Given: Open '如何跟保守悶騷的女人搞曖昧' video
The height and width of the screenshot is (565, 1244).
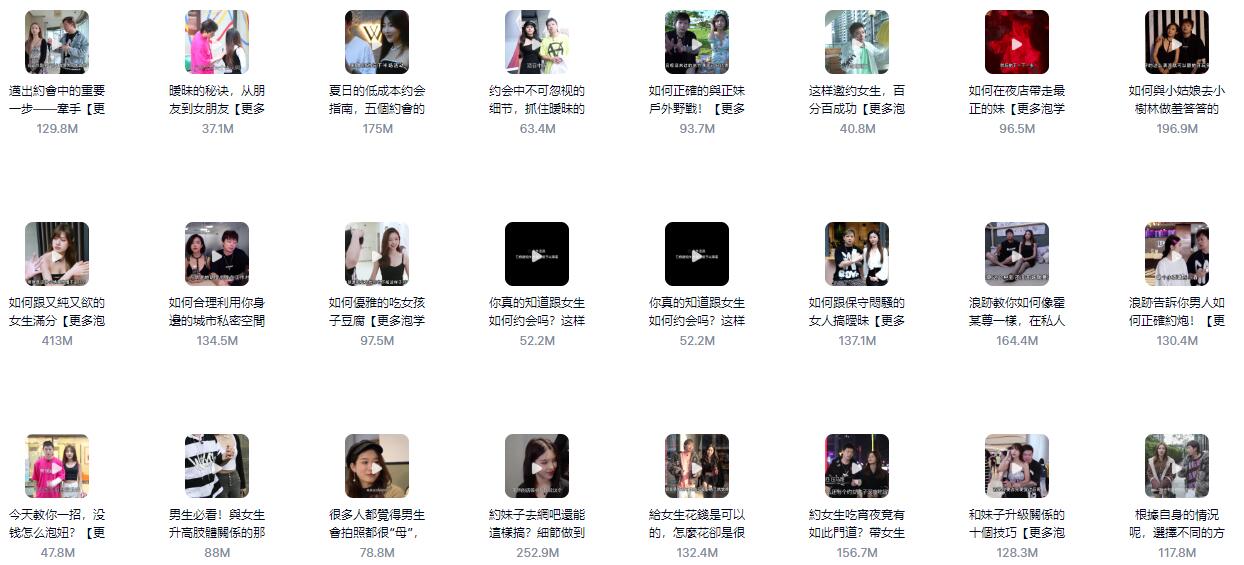Looking at the screenshot, I should click(857, 254).
